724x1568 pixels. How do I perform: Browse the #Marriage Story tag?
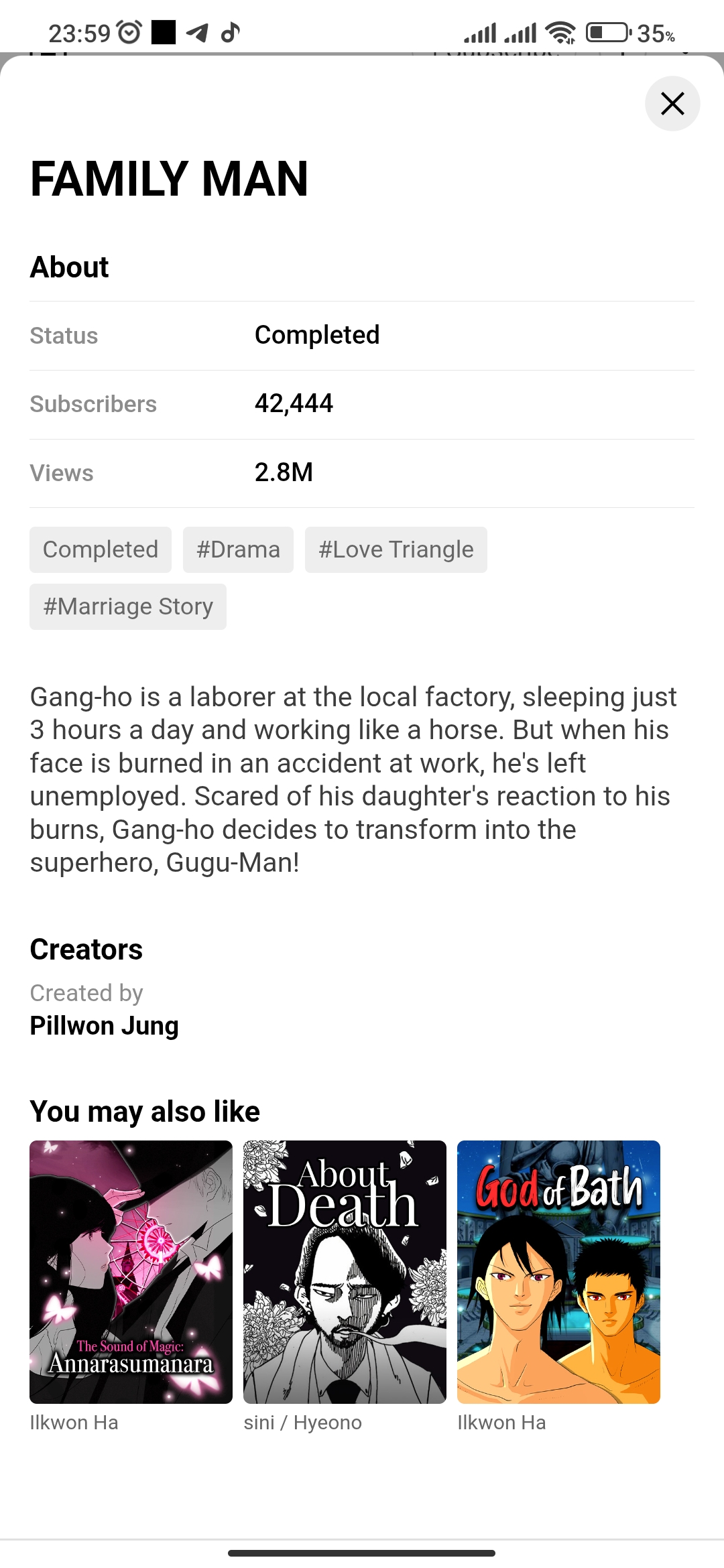coord(128,606)
